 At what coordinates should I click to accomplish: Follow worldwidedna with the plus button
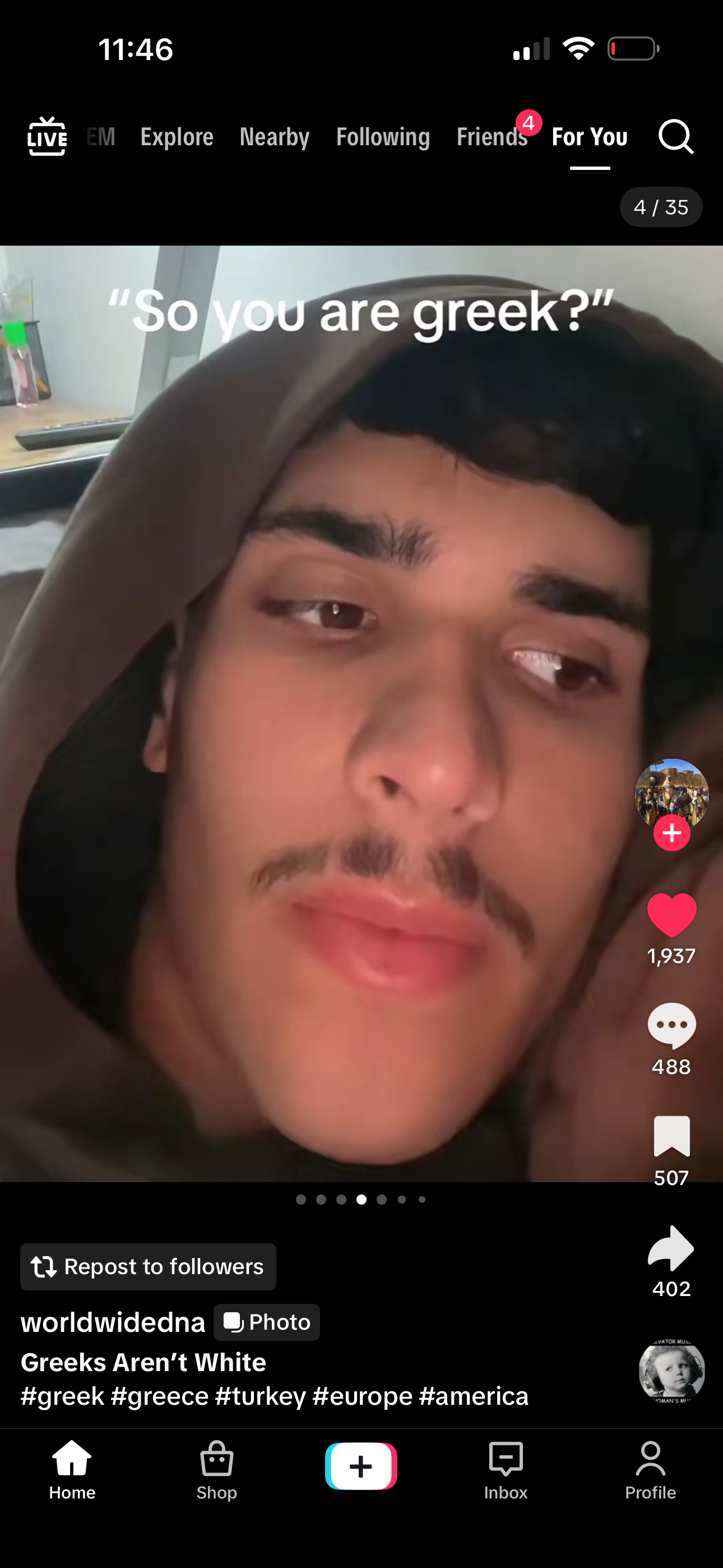(x=671, y=833)
